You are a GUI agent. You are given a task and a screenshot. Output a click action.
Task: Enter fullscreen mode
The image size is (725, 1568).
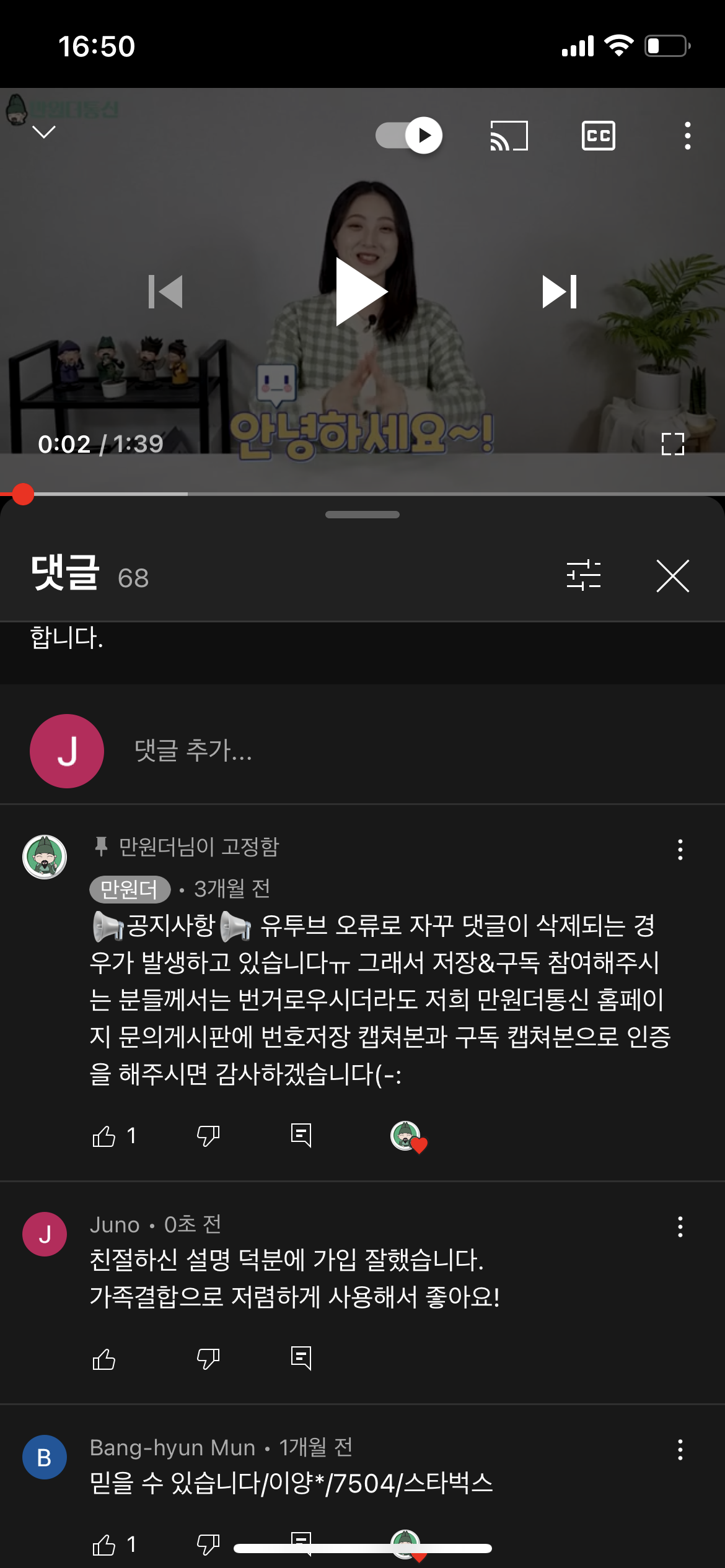(x=672, y=444)
